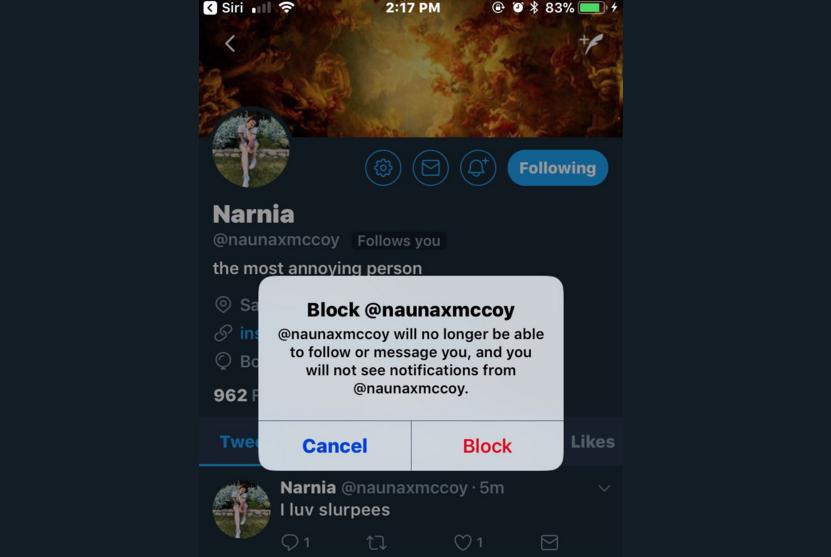Expand the tweet options chevron
Image resolution: width=831 pixels, height=557 pixels.
(x=604, y=488)
